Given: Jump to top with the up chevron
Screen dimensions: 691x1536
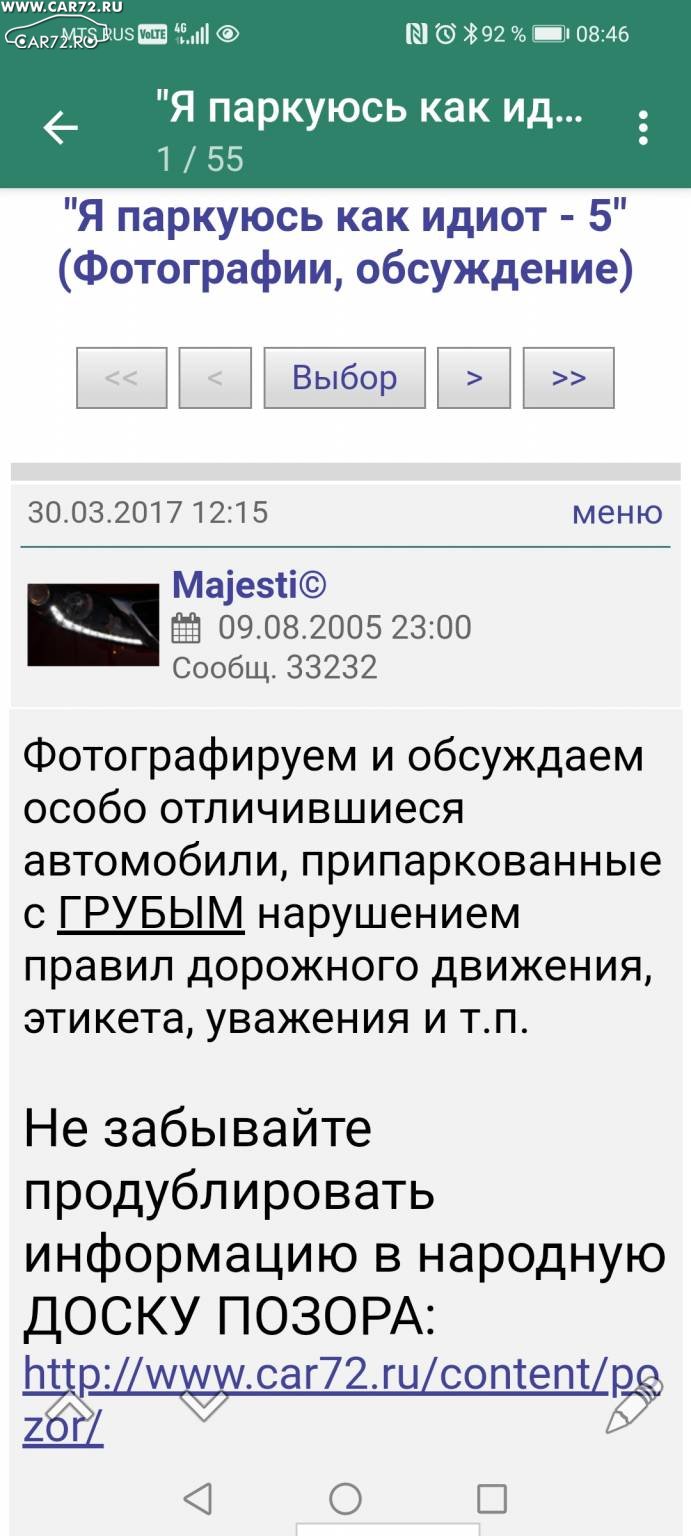Looking at the screenshot, I should [69, 1406].
